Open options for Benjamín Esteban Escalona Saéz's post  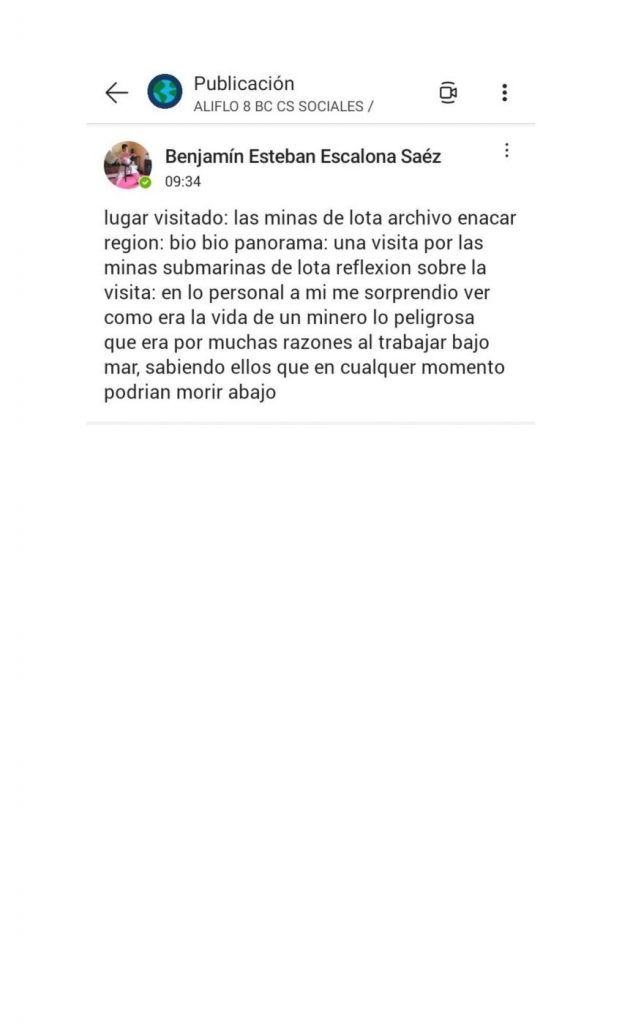(506, 150)
